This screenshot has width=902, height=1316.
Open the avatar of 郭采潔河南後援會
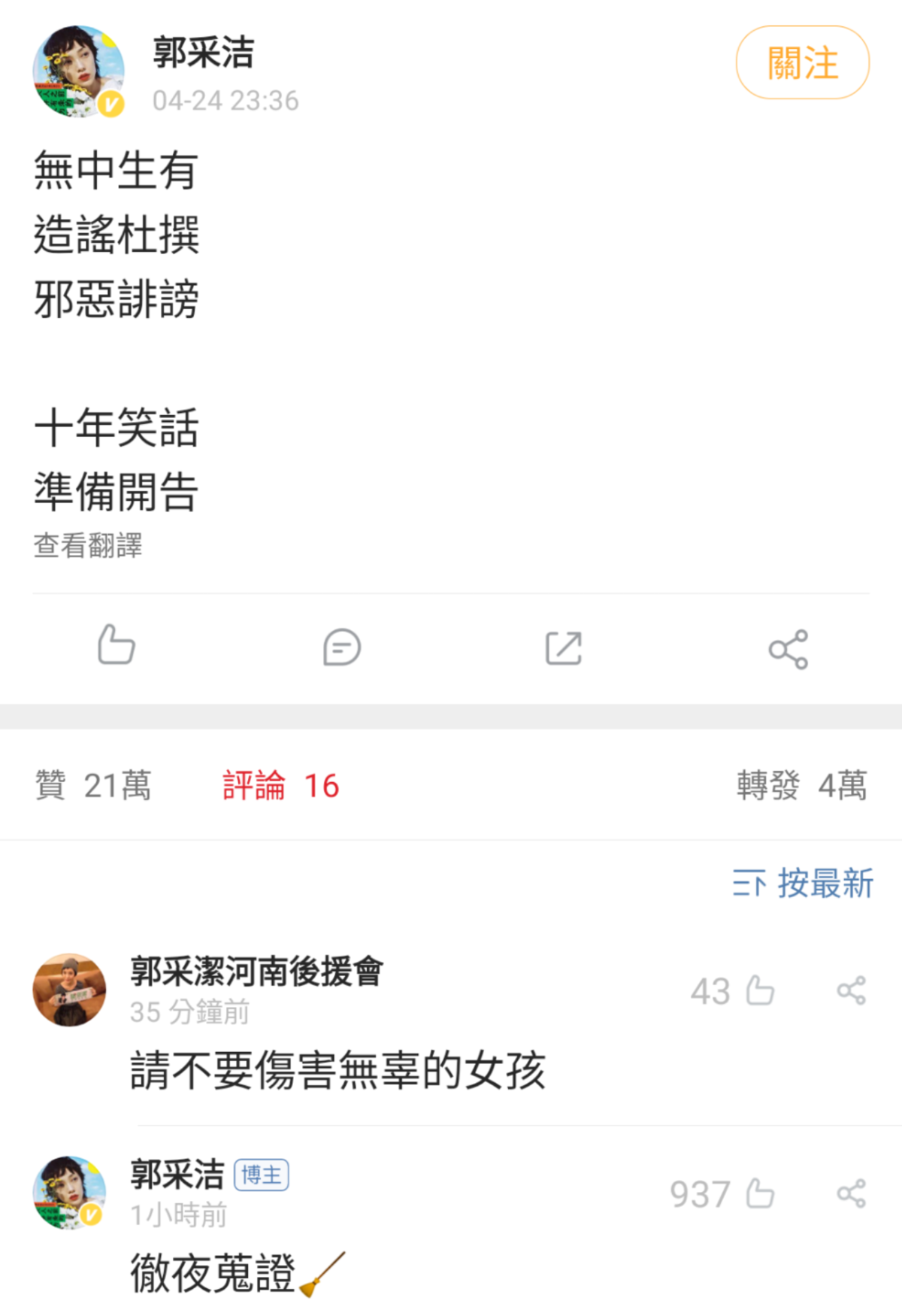pos(69,990)
